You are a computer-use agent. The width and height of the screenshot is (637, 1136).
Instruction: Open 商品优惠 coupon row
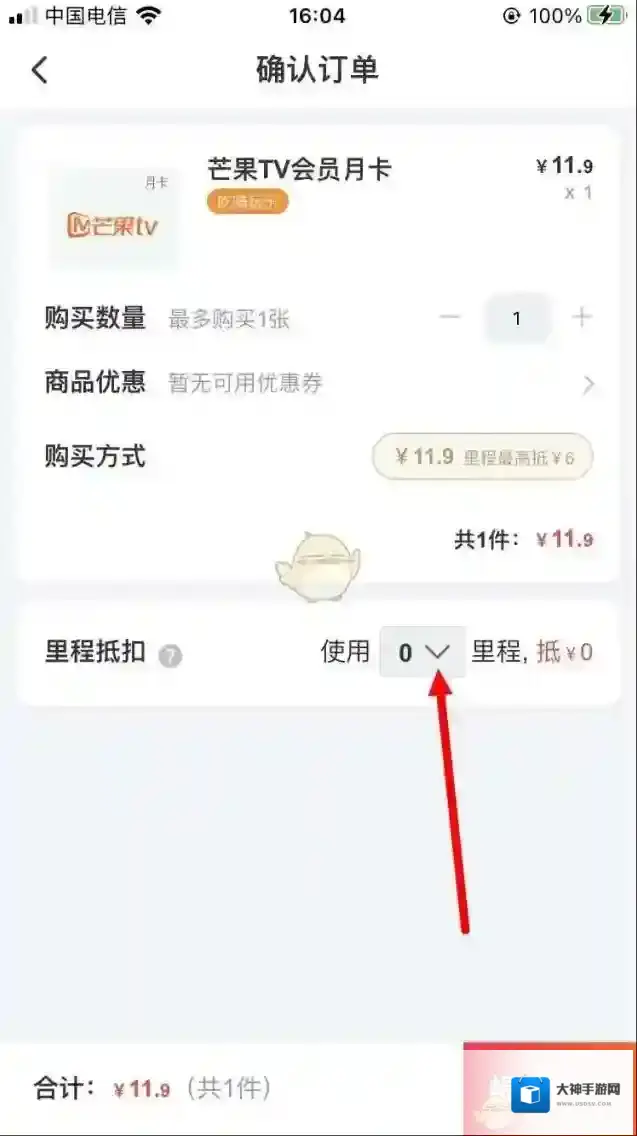coord(320,383)
